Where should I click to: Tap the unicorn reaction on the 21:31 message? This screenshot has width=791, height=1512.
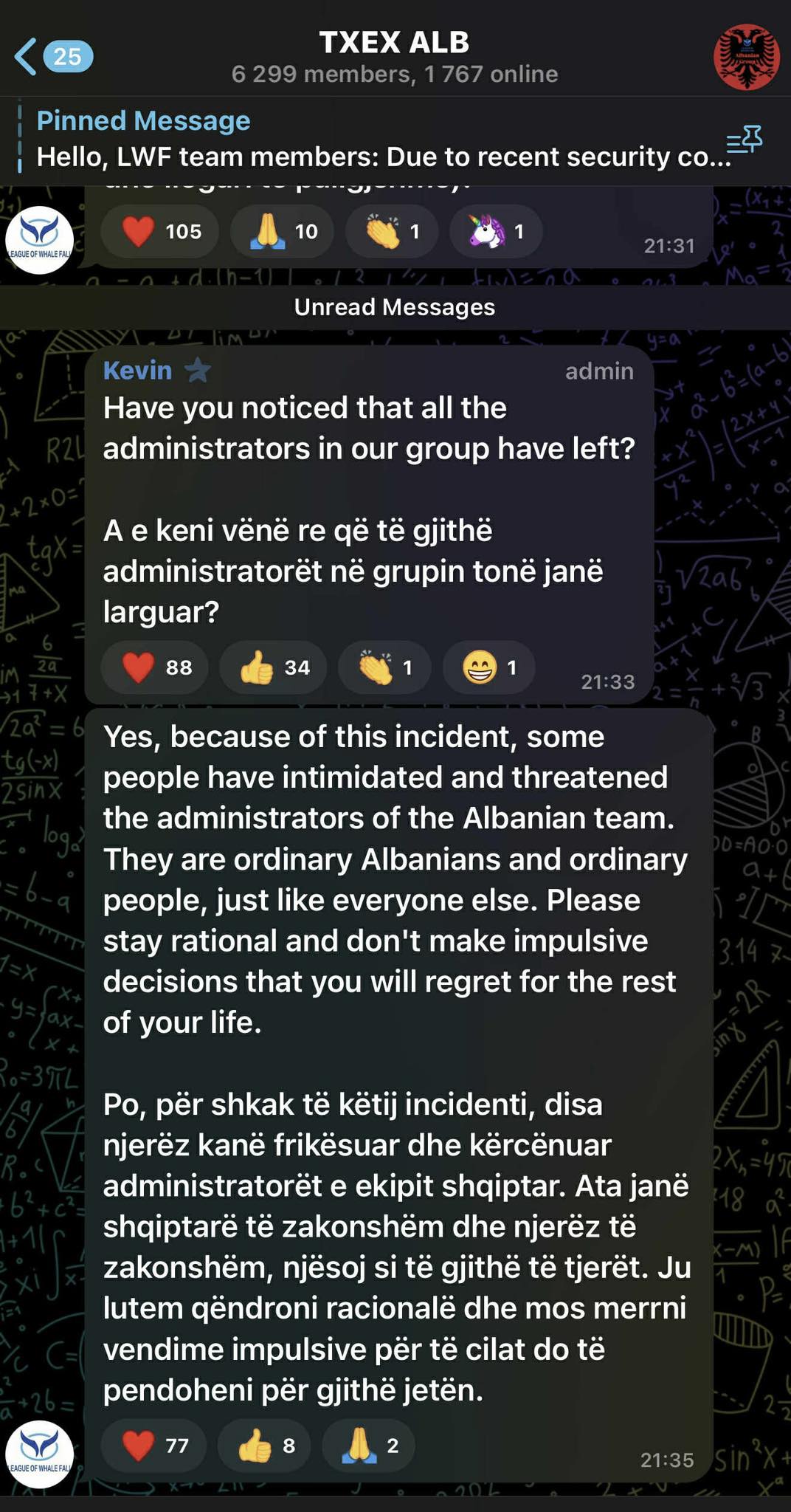tap(497, 231)
